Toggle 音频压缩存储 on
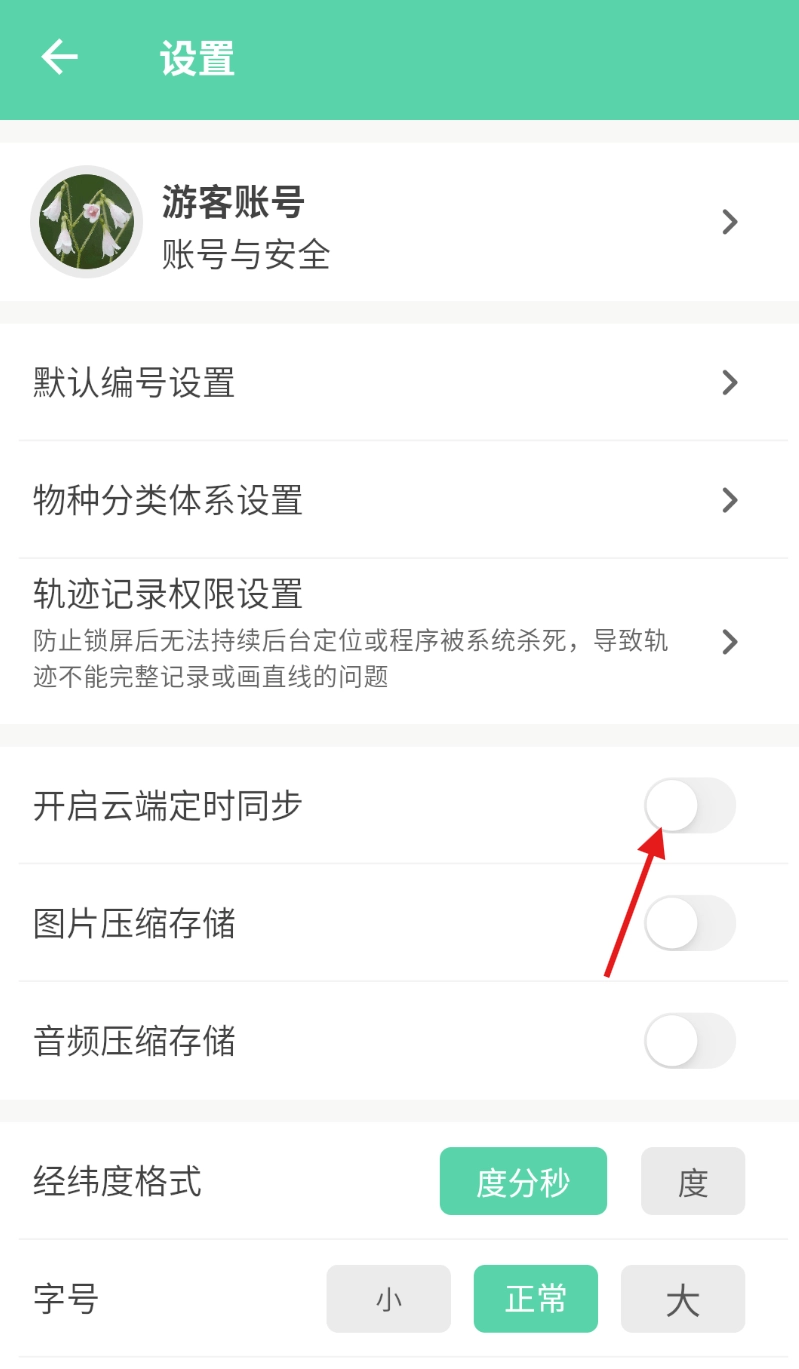The width and height of the screenshot is (799, 1369). (x=689, y=1041)
